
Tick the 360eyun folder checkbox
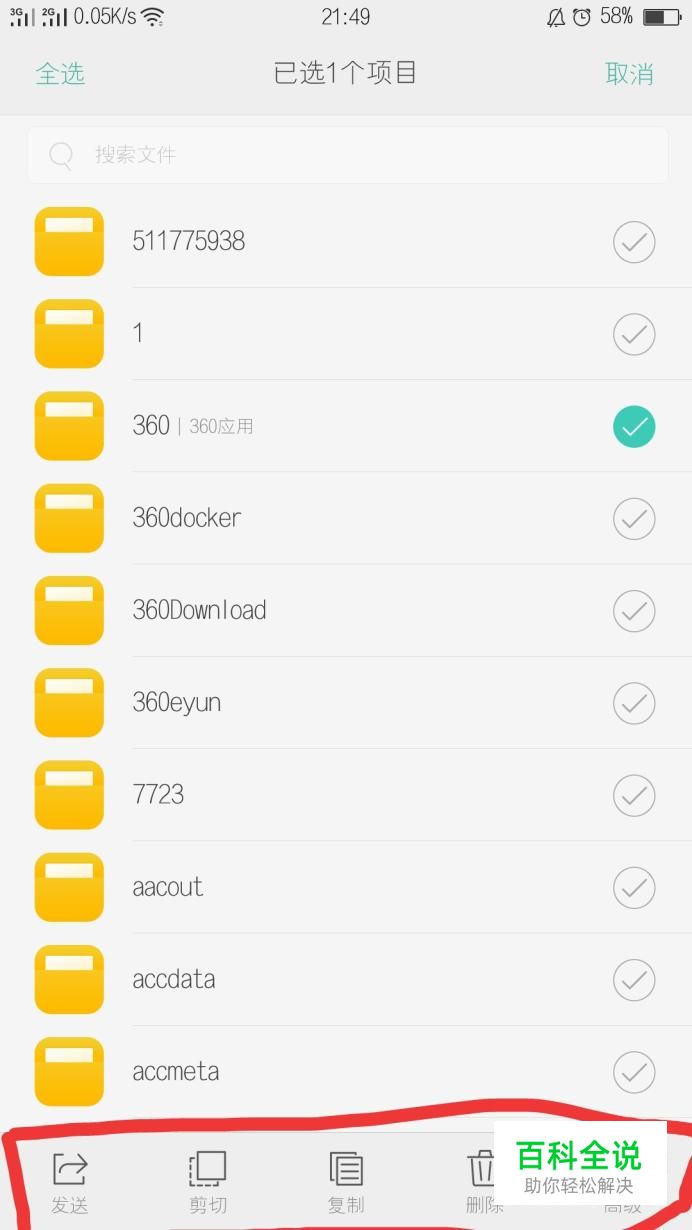click(x=633, y=703)
